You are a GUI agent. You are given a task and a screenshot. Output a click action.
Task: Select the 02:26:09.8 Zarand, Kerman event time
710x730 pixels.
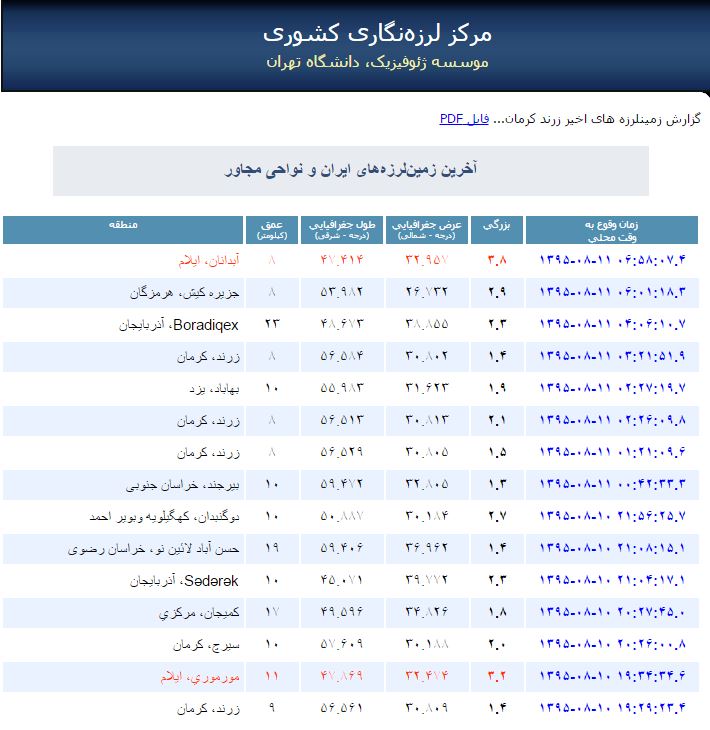(x=612, y=420)
